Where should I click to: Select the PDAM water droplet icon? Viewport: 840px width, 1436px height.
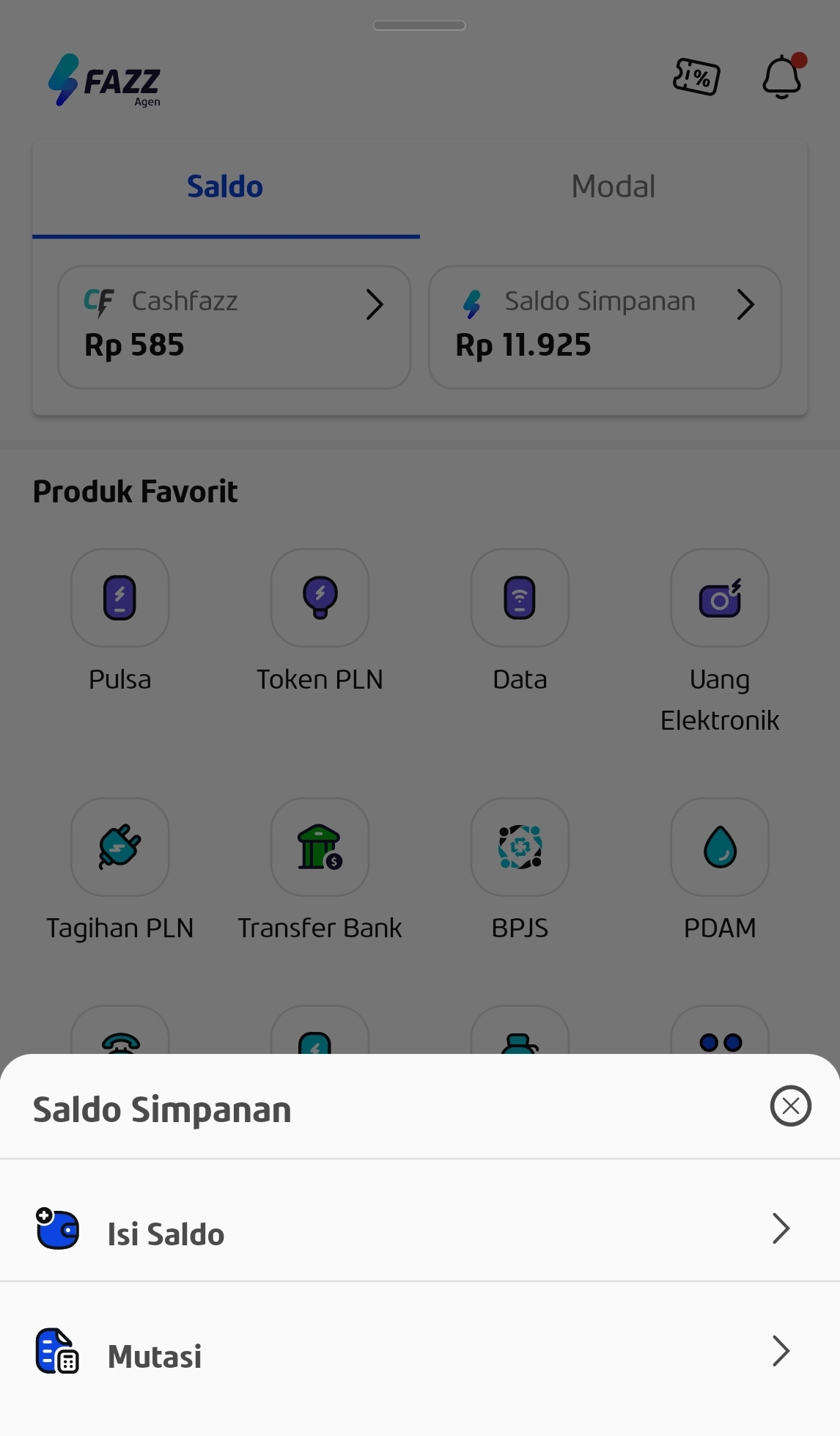(720, 847)
